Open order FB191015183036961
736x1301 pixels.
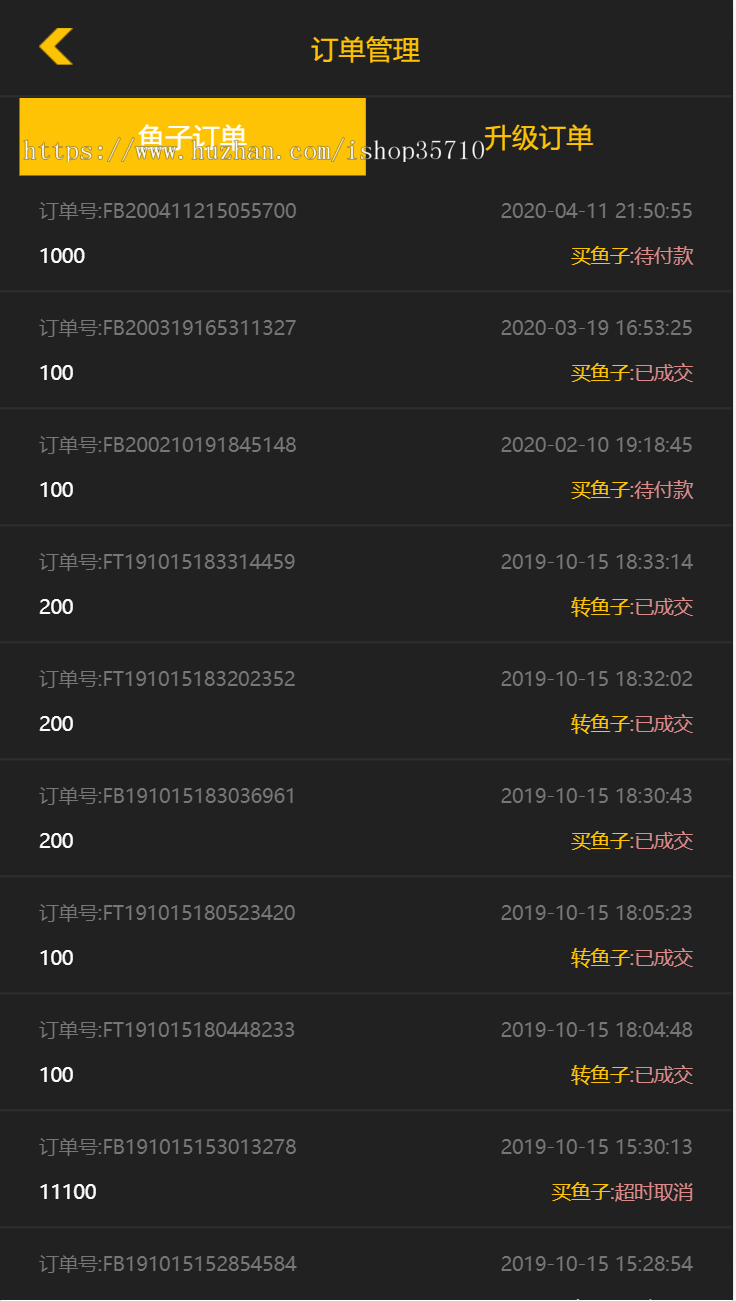pyautogui.click(x=167, y=796)
